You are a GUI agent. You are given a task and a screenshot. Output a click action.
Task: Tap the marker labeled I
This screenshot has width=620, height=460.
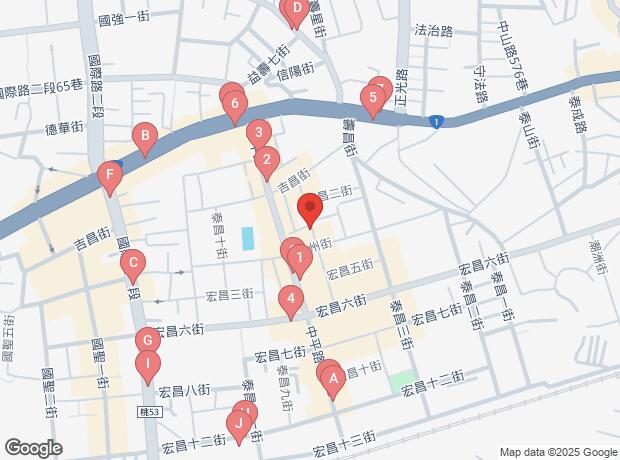pyautogui.click(x=148, y=365)
